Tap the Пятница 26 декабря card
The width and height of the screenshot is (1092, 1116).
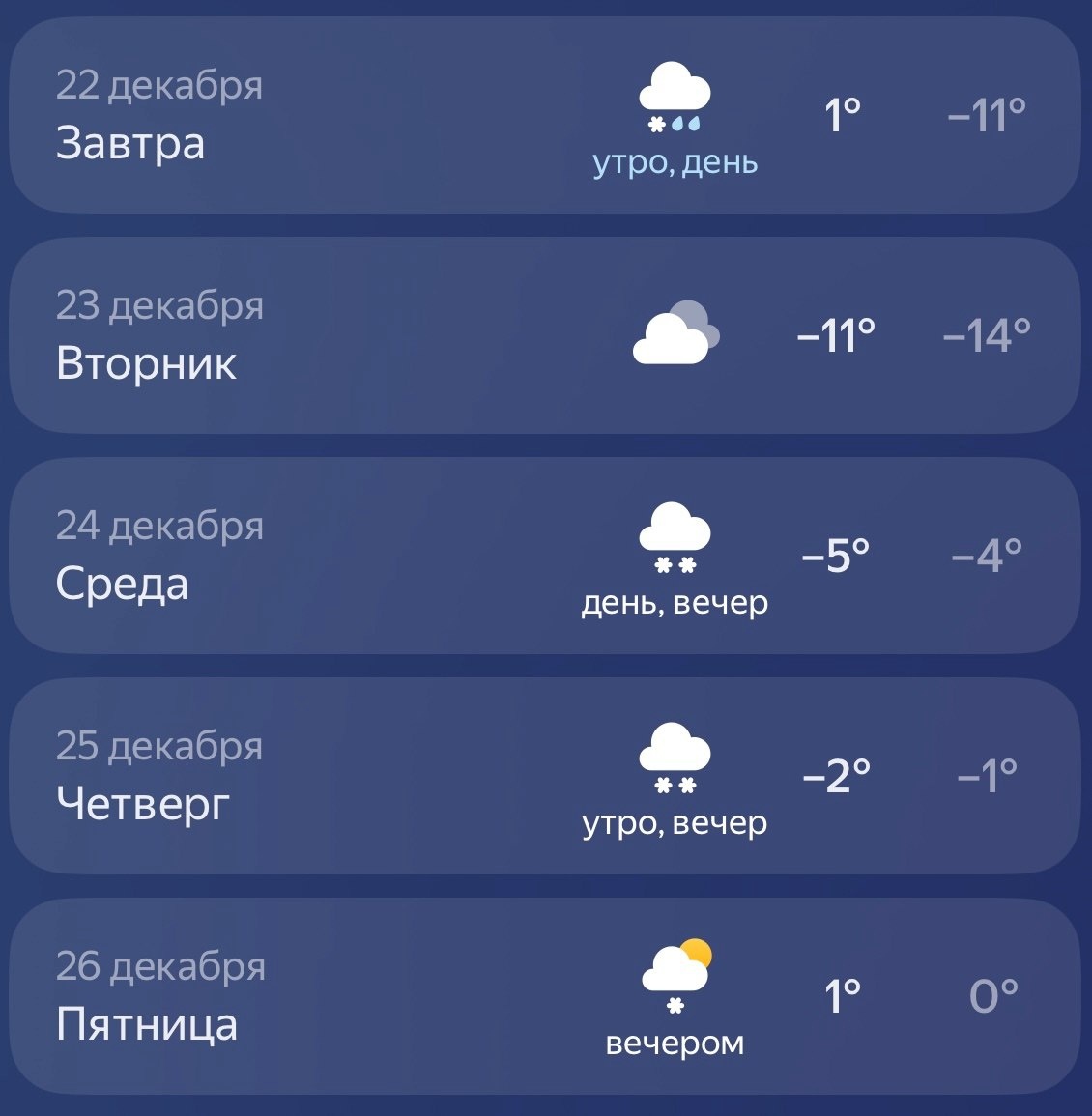pos(545,996)
